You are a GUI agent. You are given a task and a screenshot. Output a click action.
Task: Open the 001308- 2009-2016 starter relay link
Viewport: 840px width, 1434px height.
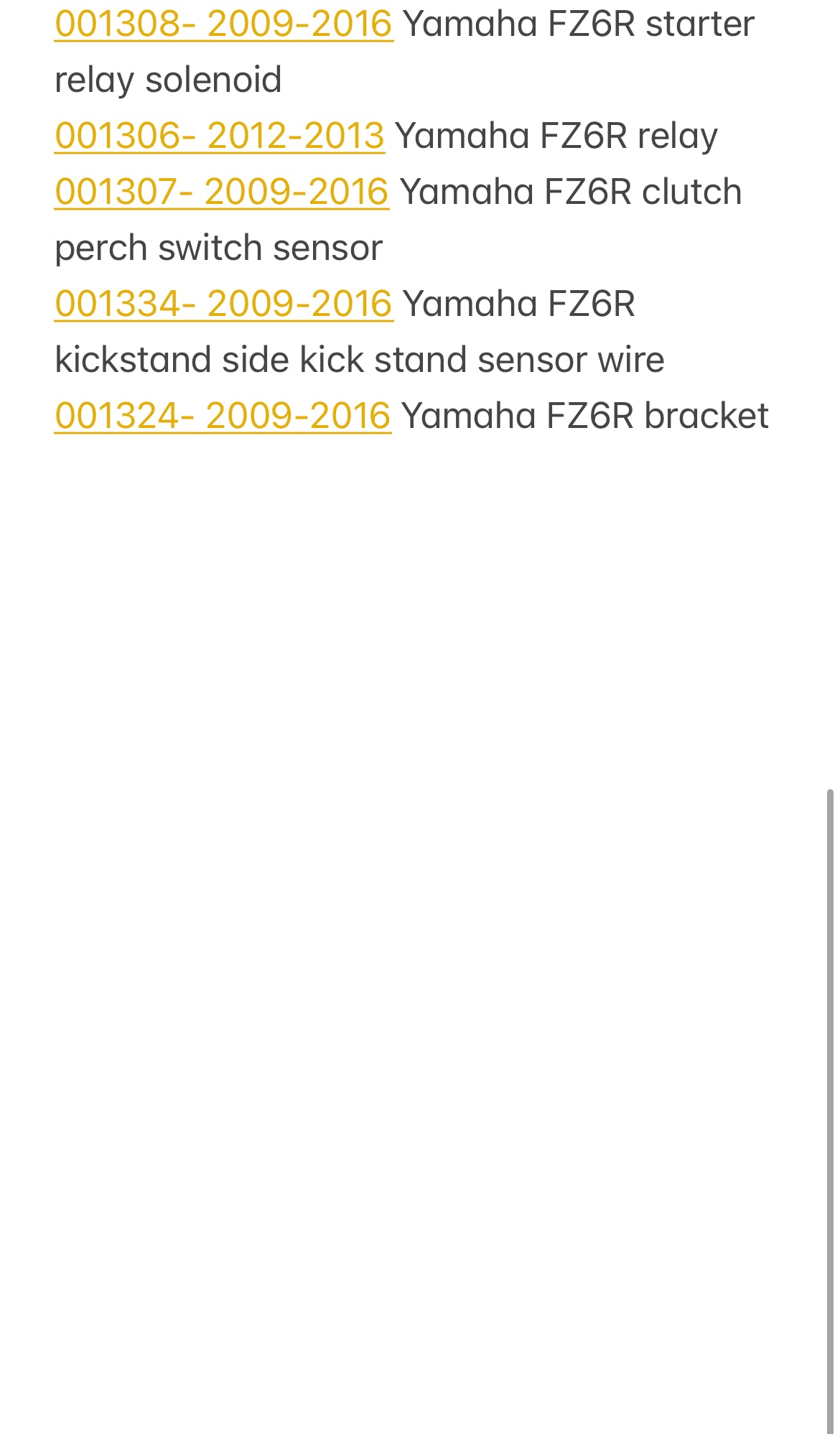click(223, 24)
